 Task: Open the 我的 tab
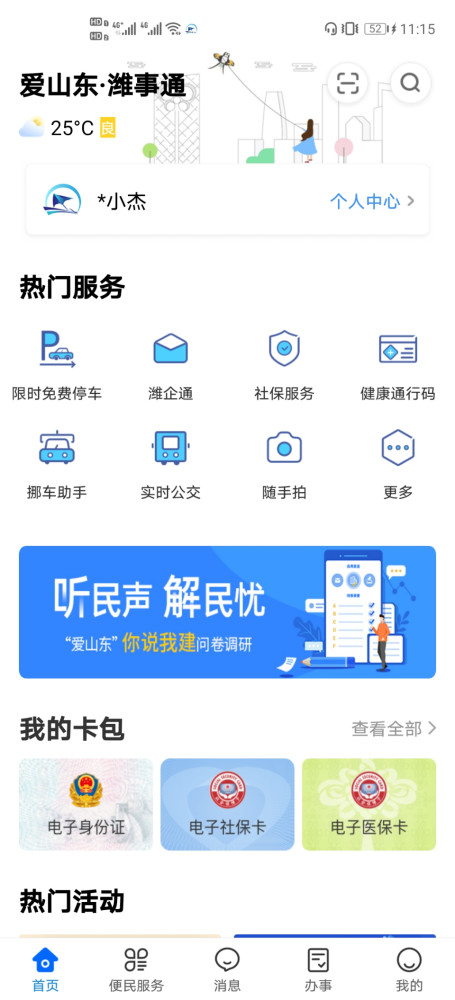tap(409, 969)
